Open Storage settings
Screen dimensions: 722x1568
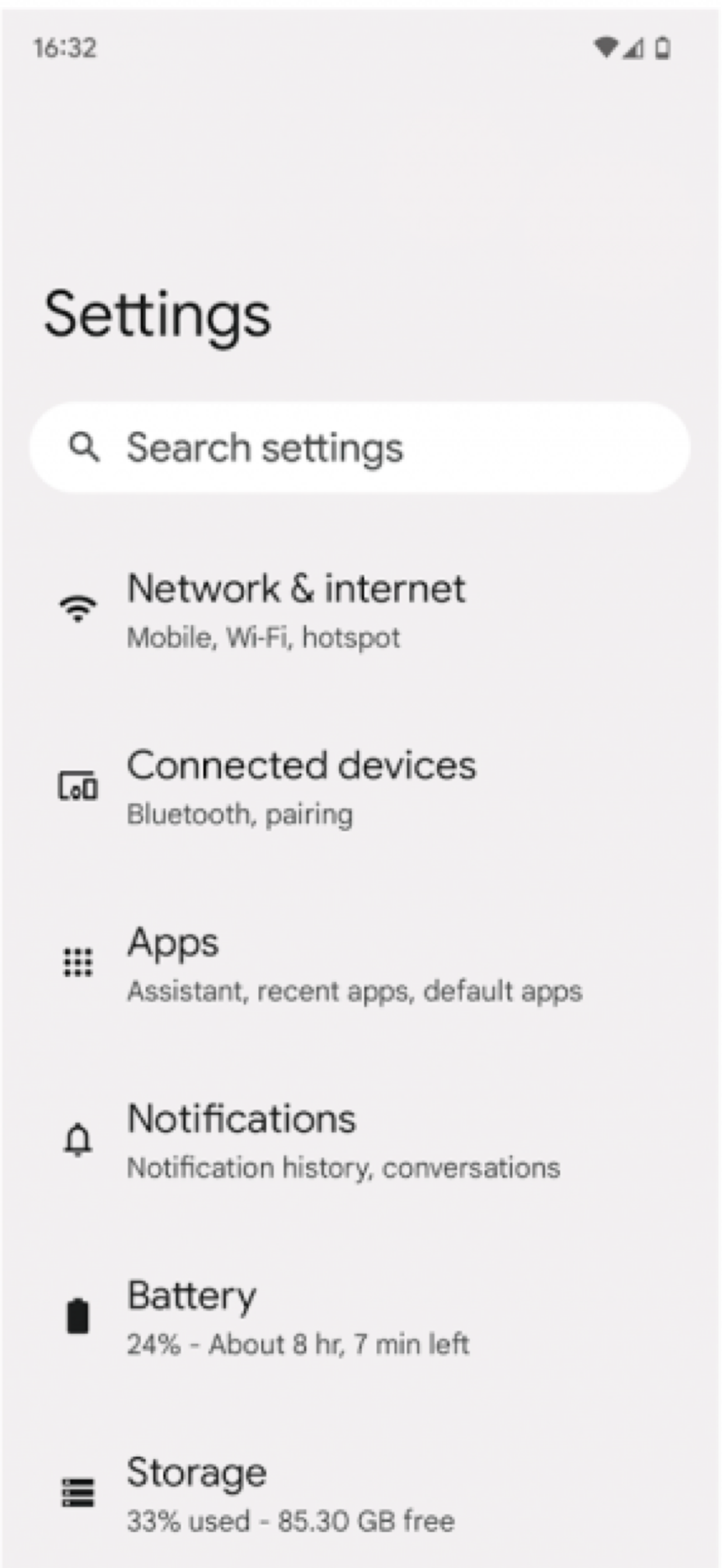point(290,1493)
